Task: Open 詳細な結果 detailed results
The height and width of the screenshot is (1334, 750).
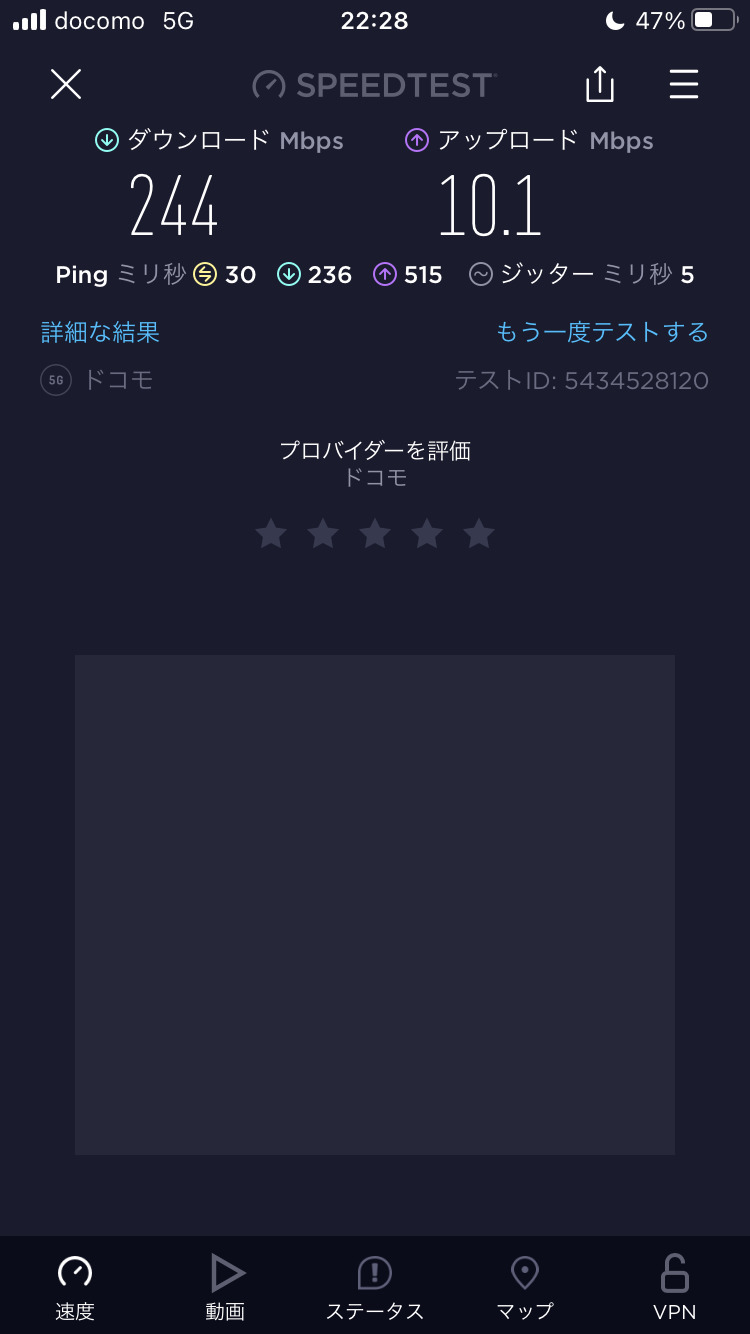Action: tap(100, 332)
